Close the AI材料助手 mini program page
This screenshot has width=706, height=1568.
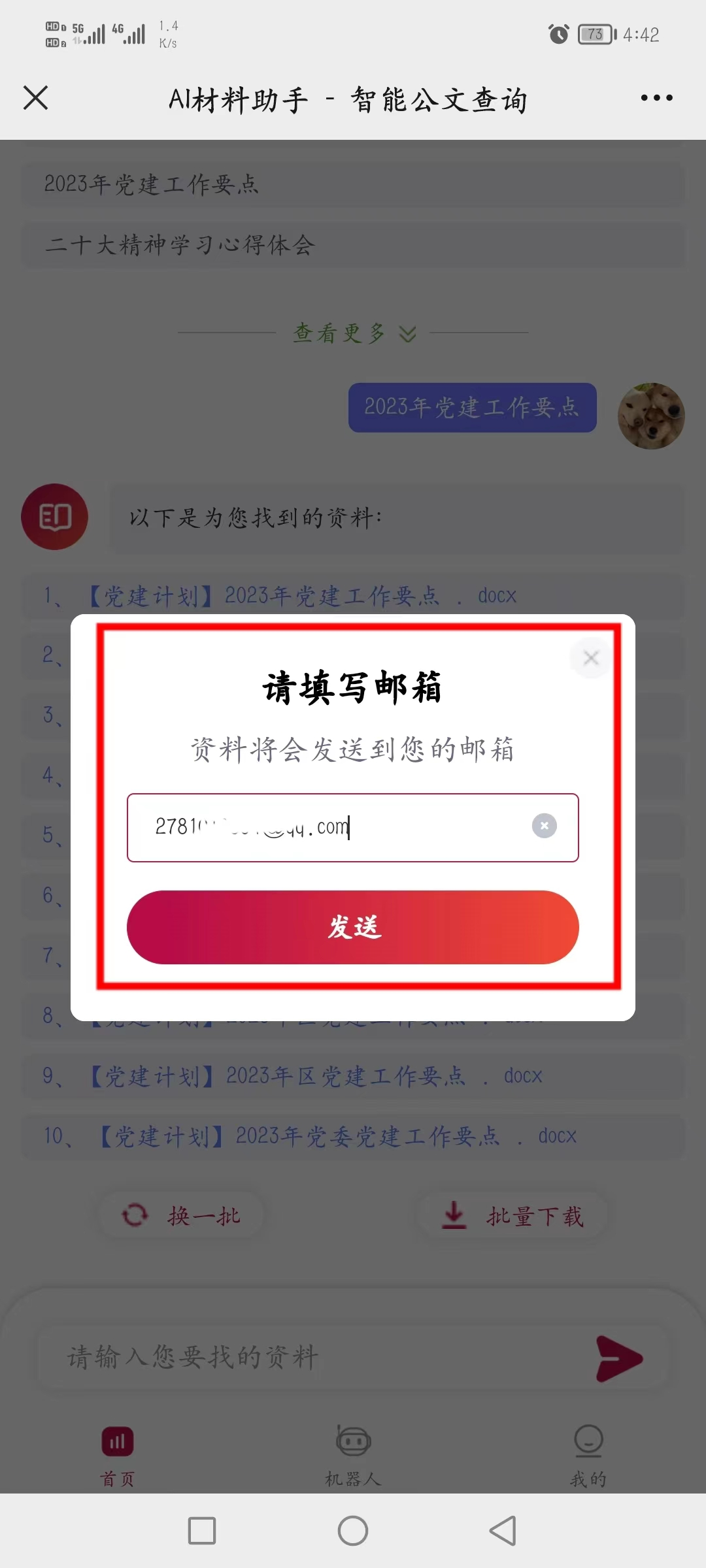coord(36,98)
